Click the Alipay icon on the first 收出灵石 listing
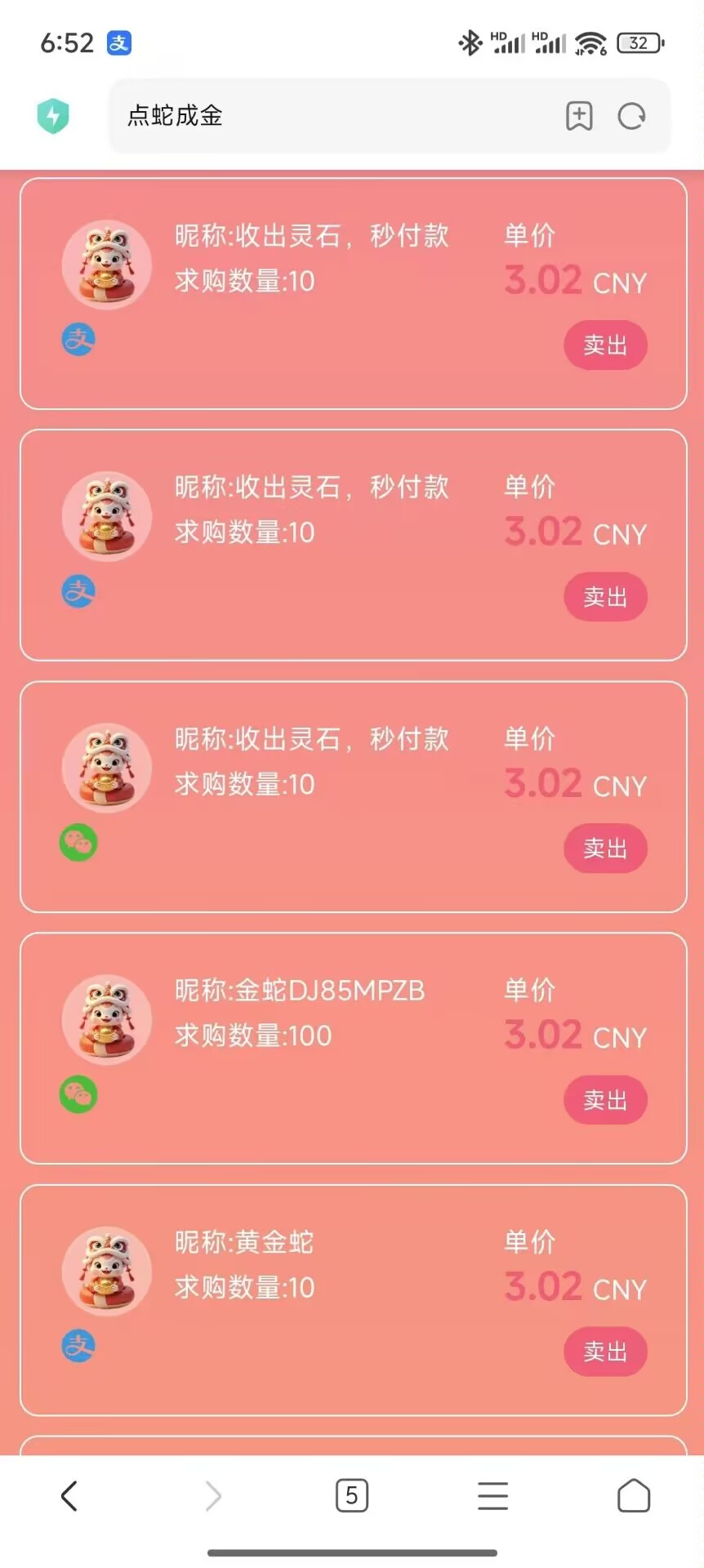This screenshot has width=704, height=1568. point(78,340)
